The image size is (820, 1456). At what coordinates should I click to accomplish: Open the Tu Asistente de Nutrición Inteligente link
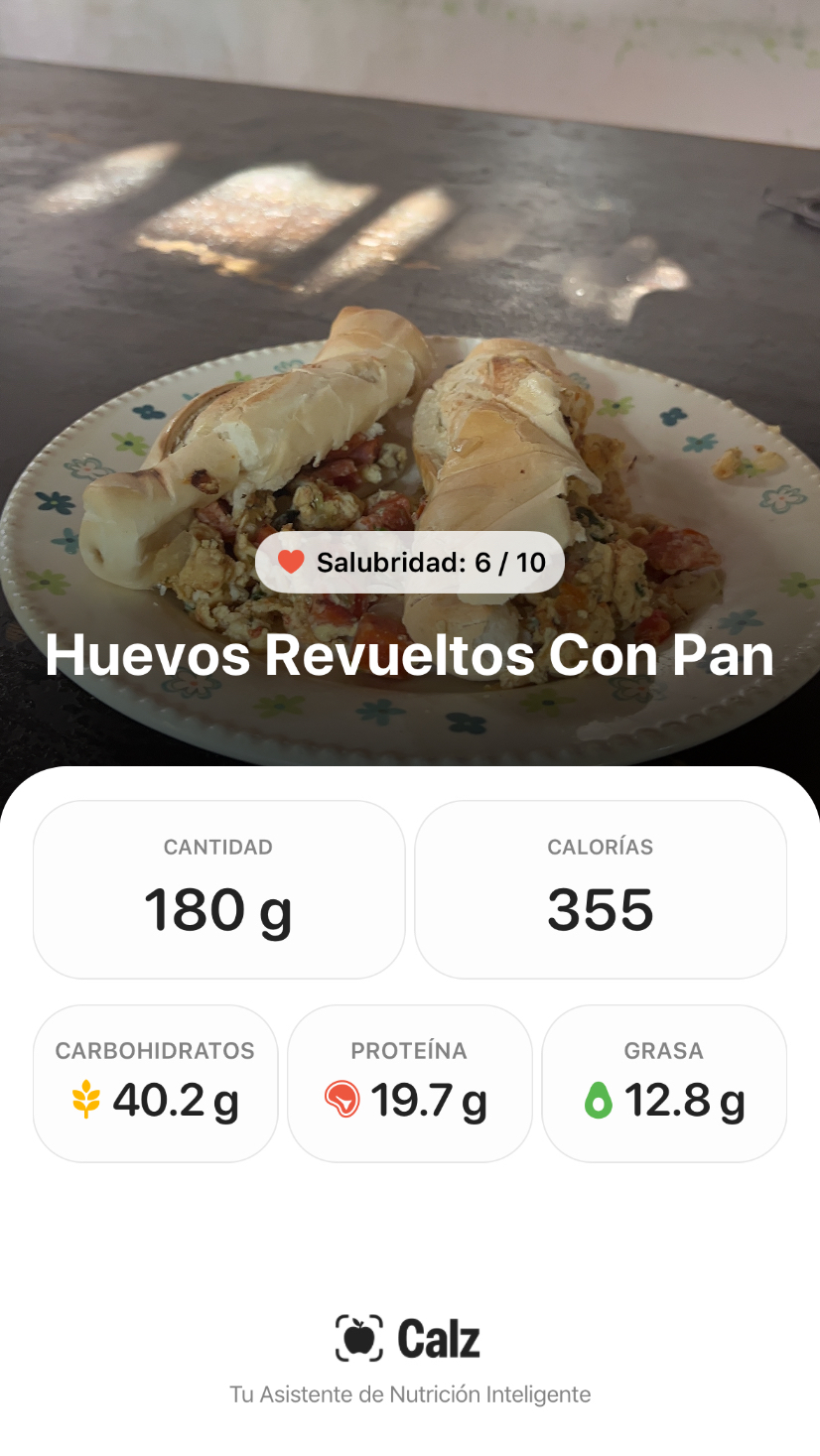409,1393
